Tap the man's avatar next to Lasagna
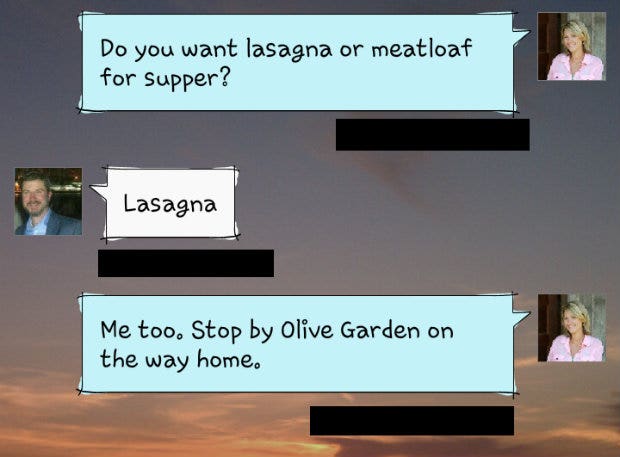Screen dimensions: 620x457 tap(48, 201)
